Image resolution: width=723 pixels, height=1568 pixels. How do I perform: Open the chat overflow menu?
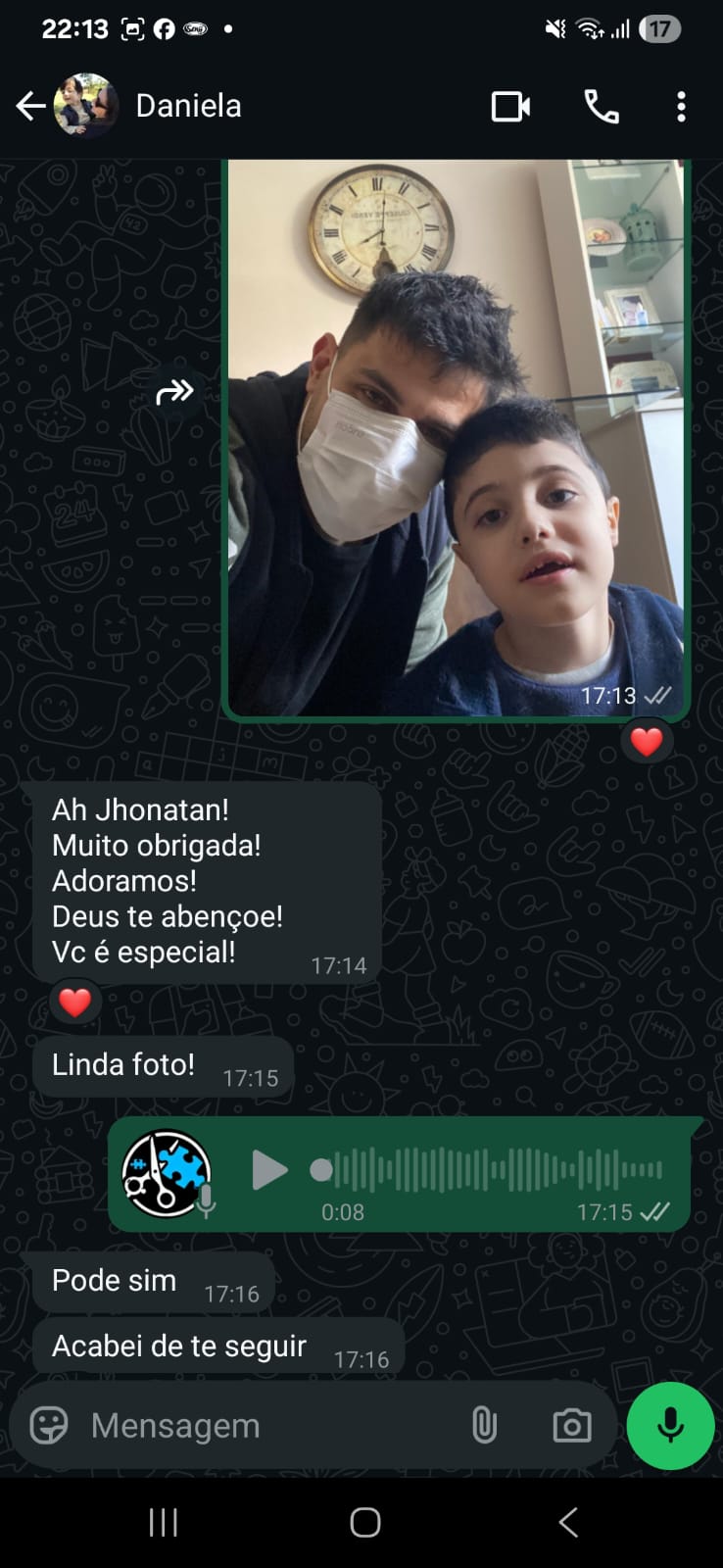681,106
